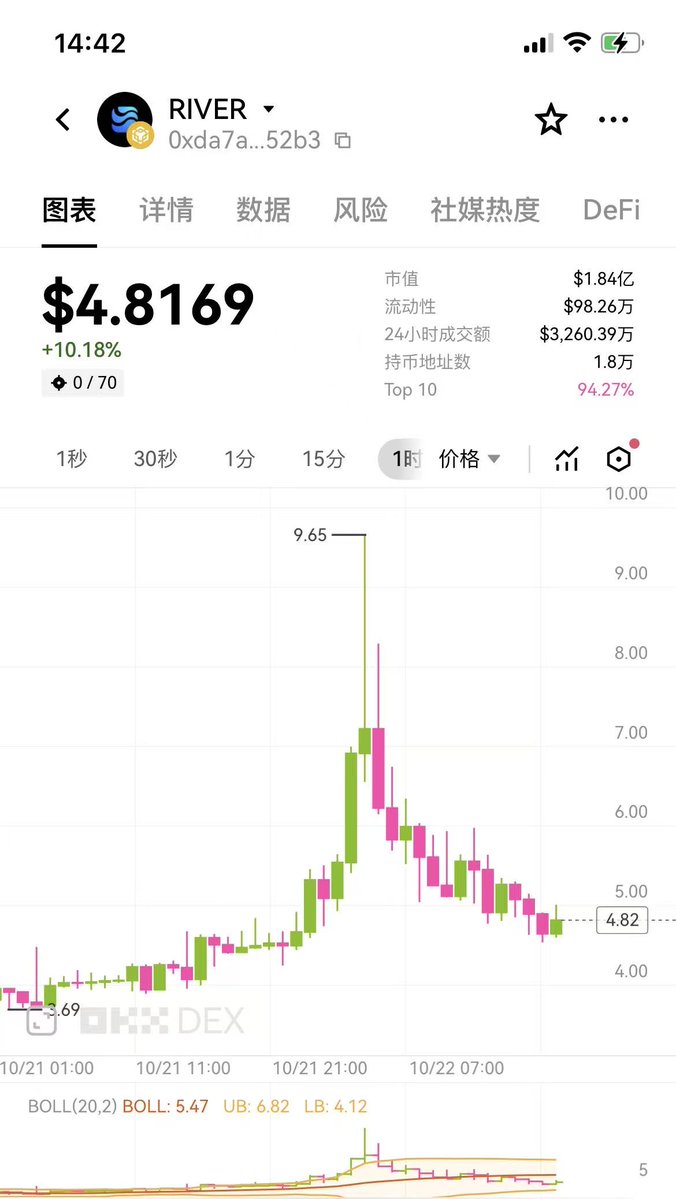Open the hexagon chart settings icon
The height and width of the screenshot is (1199, 676).
tap(619, 459)
